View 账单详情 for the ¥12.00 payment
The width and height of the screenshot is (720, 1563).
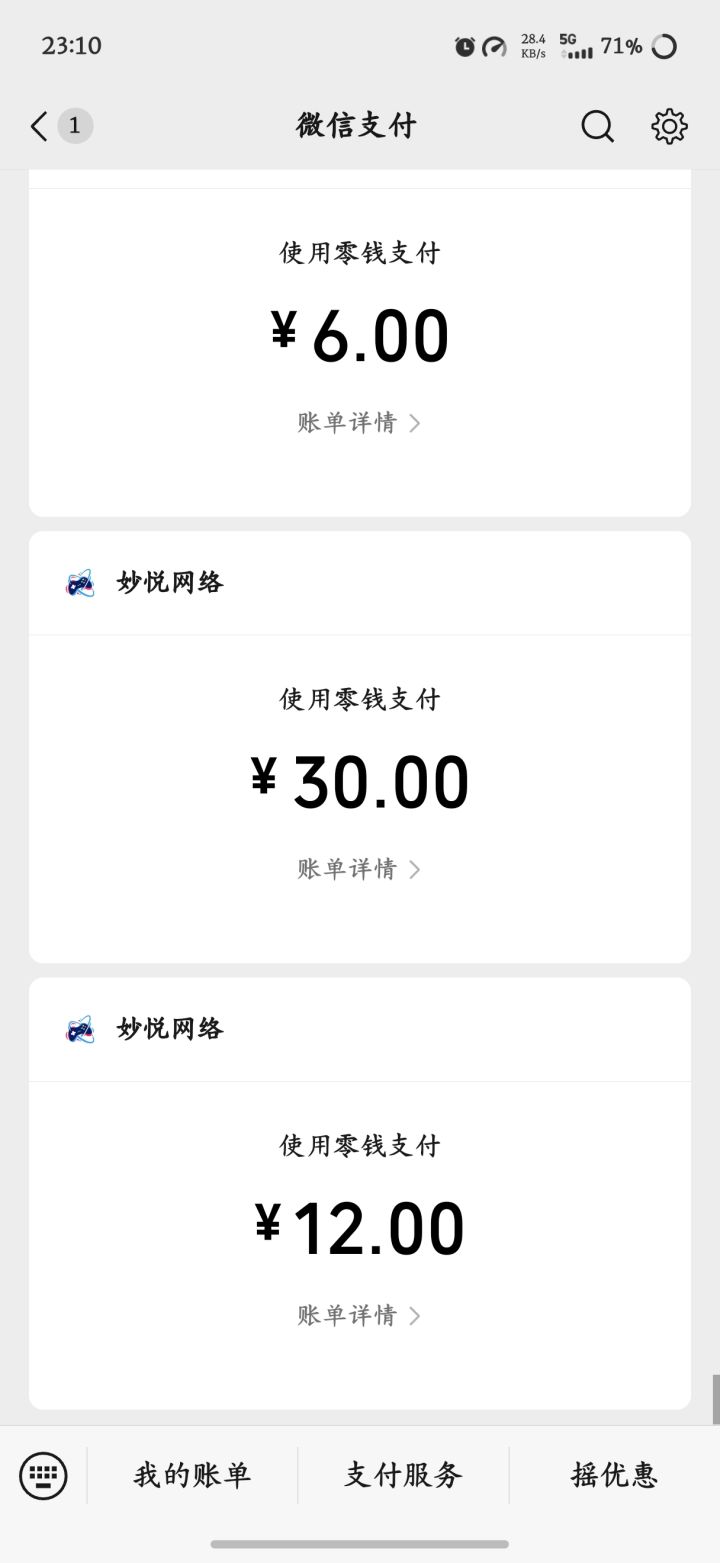359,1315
